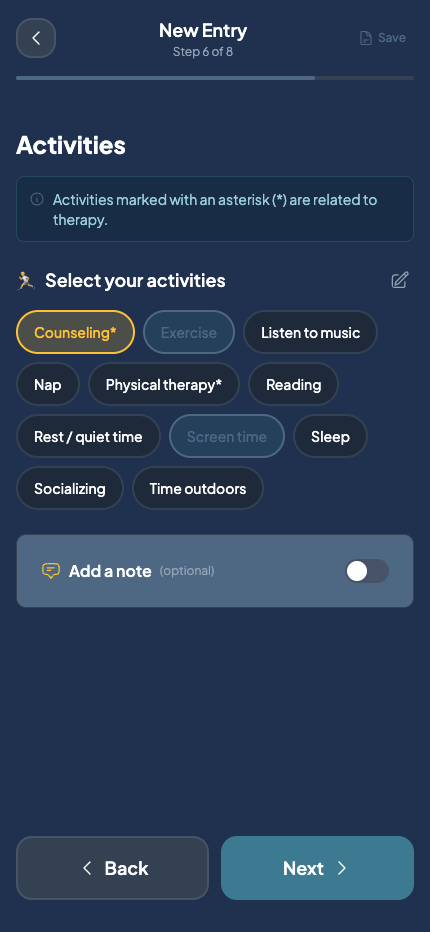Enable the Add a note toggle

tap(367, 571)
